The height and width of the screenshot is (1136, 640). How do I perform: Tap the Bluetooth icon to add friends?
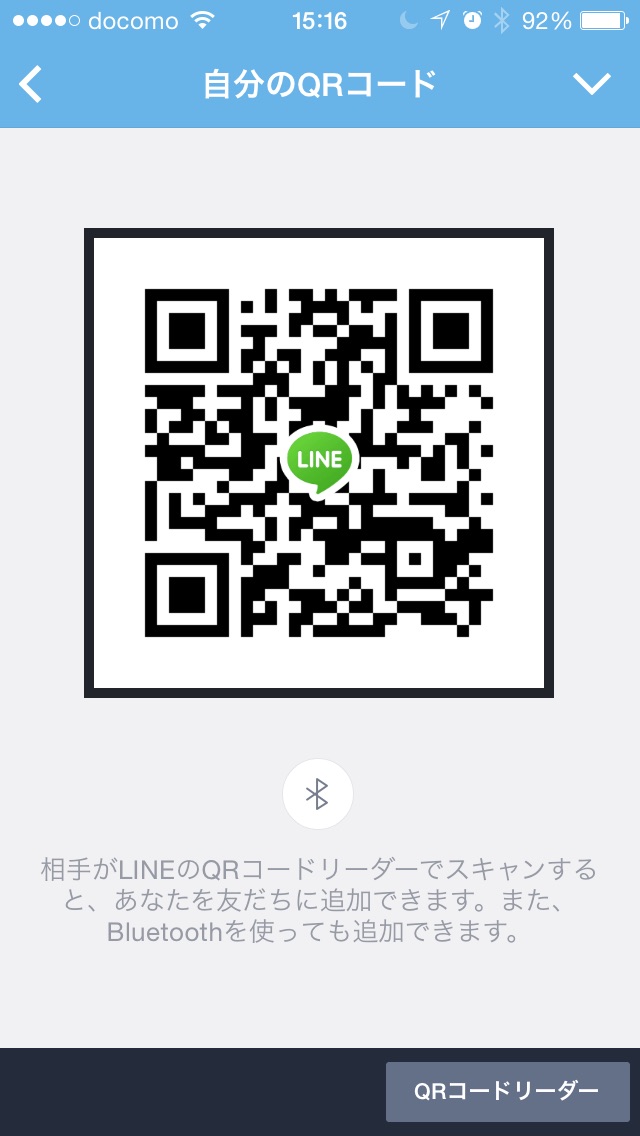click(x=318, y=794)
